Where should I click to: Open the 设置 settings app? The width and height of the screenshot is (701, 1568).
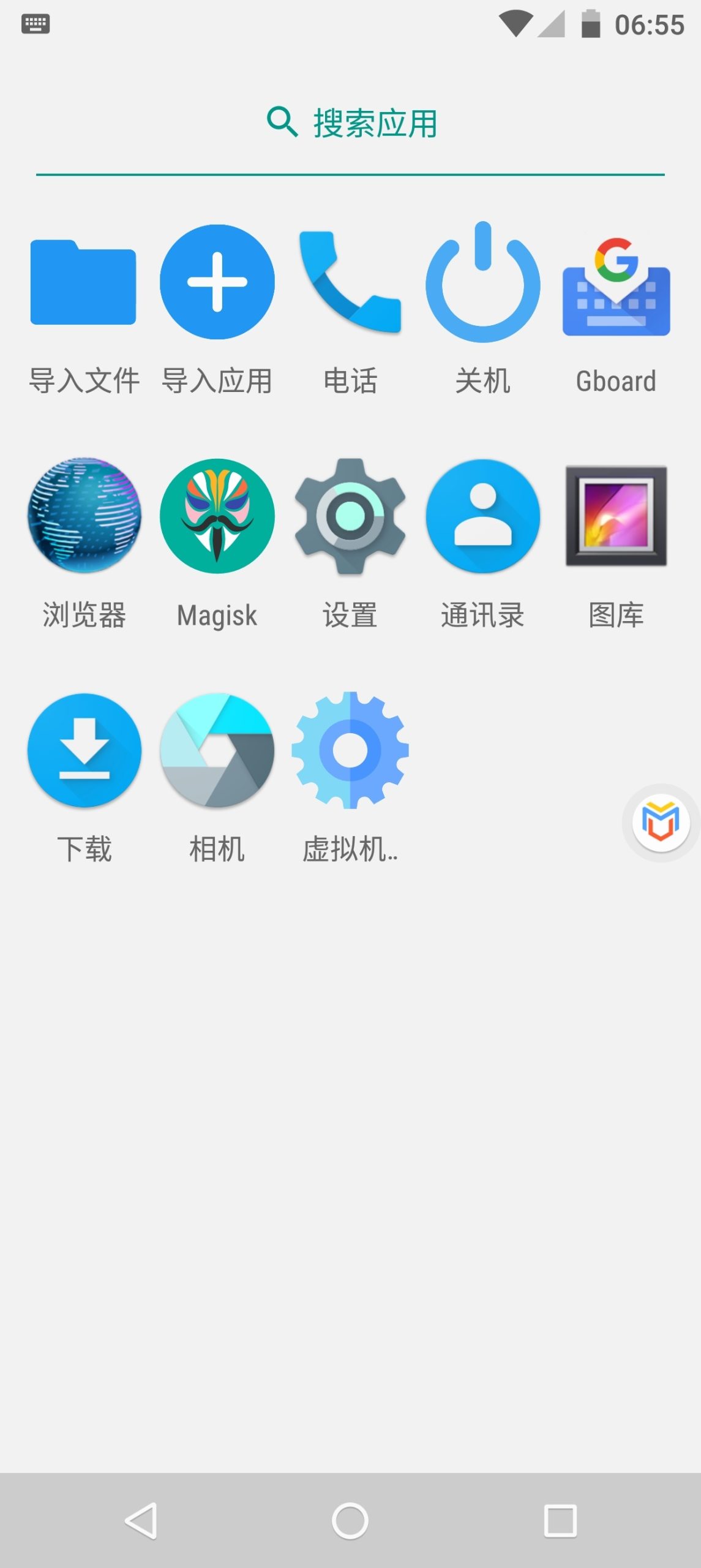point(351,518)
